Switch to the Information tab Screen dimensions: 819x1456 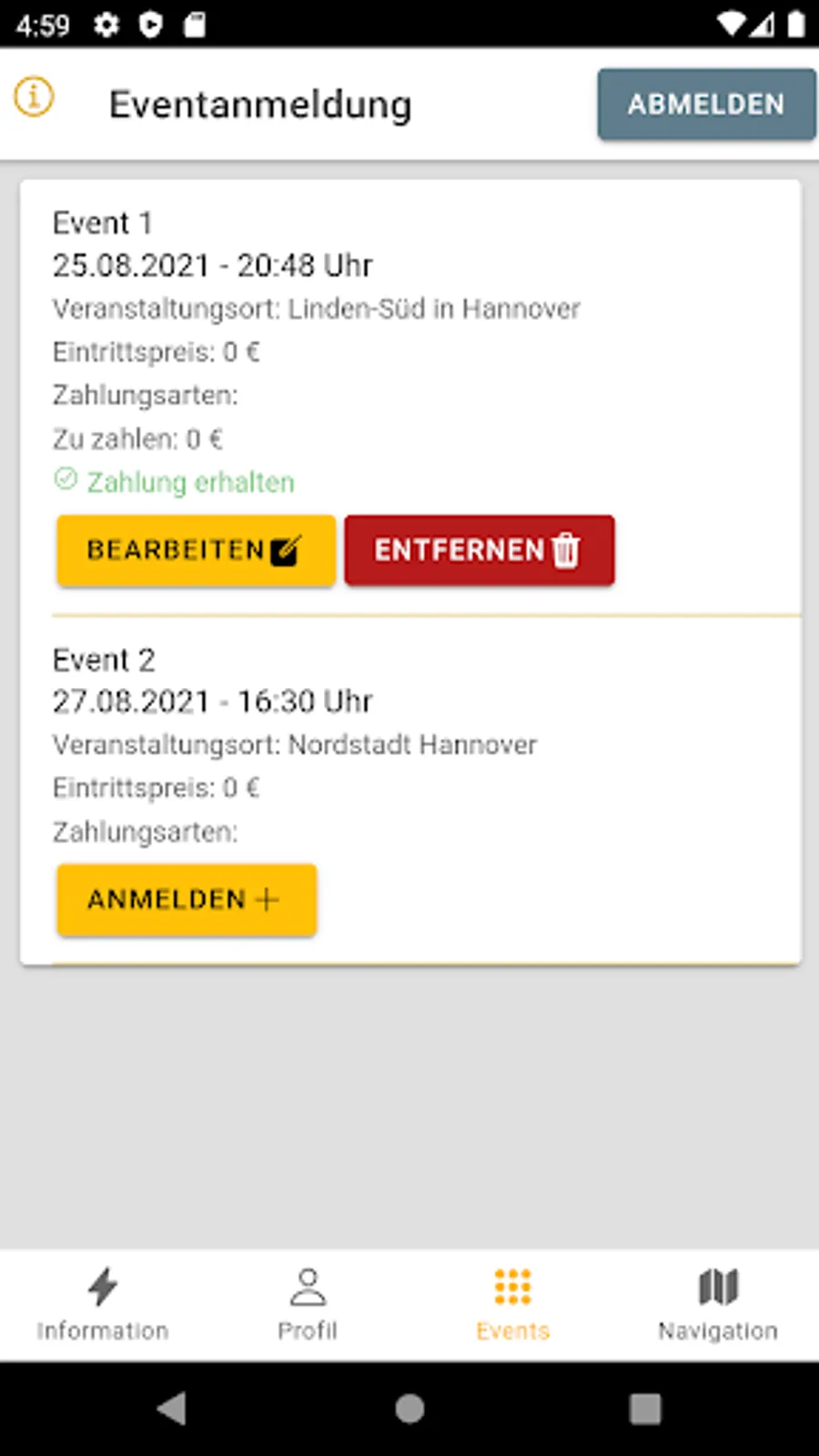pyautogui.click(x=103, y=1305)
